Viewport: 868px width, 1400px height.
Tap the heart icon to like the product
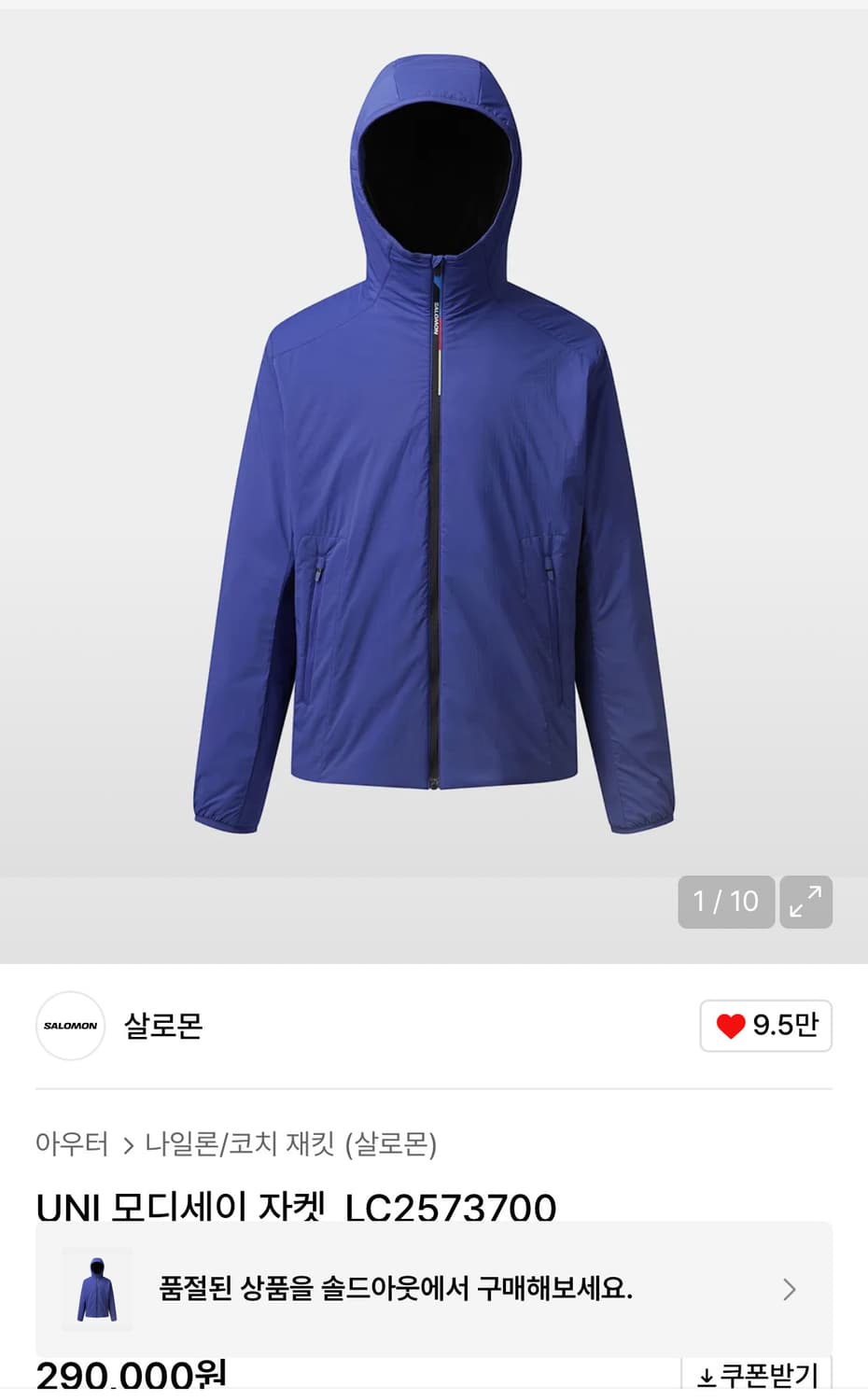pos(733,1025)
